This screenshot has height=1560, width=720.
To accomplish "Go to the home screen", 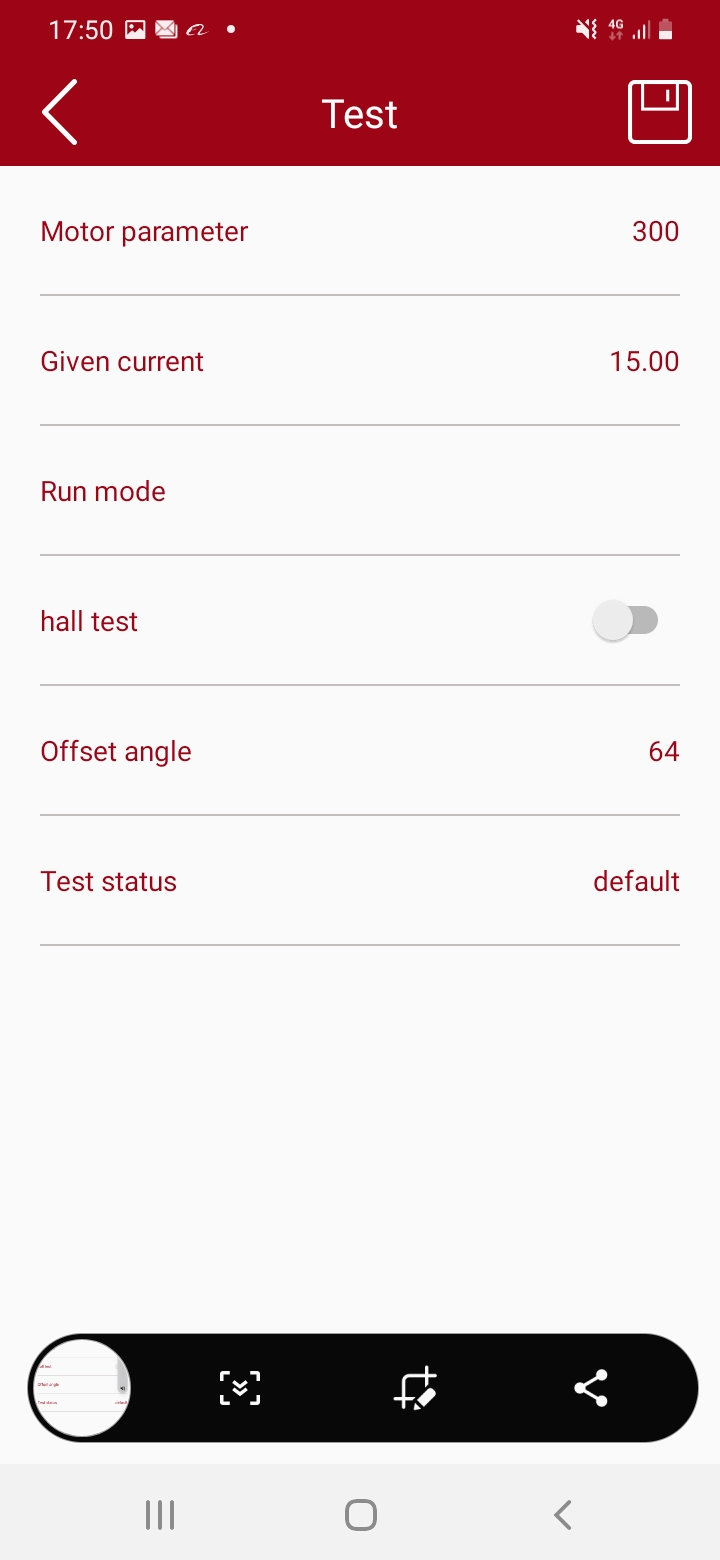I will tap(360, 1515).
